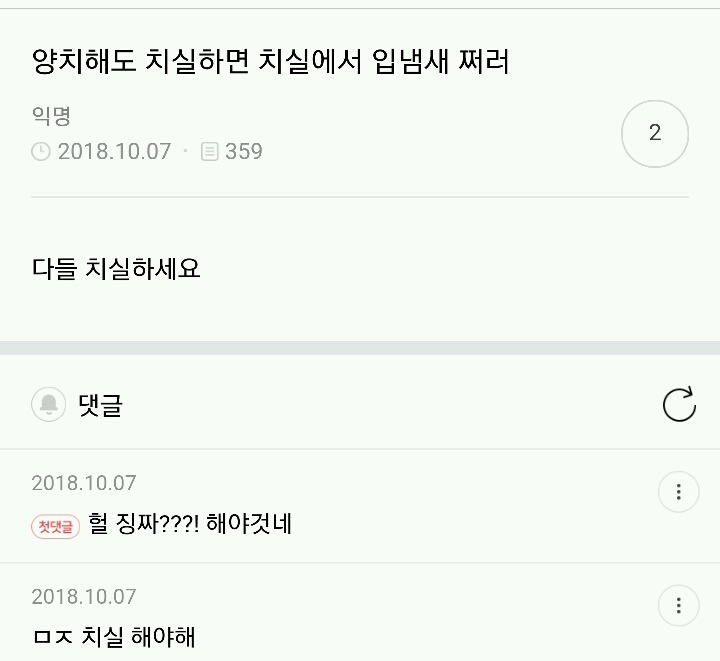The height and width of the screenshot is (661, 720).
Task: Tap the comment count circle showing 2
Action: click(655, 133)
